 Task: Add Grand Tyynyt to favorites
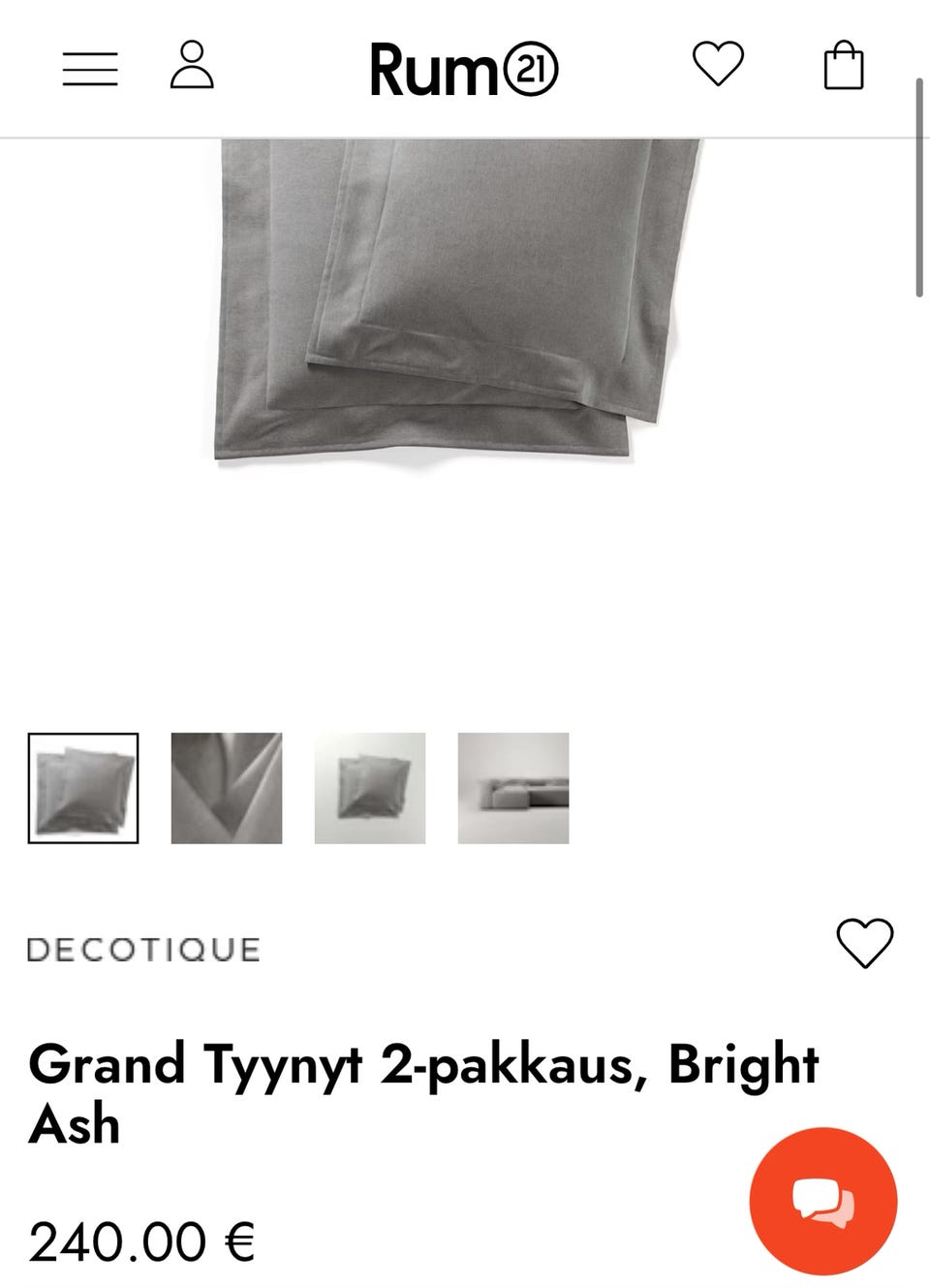tap(864, 943)
